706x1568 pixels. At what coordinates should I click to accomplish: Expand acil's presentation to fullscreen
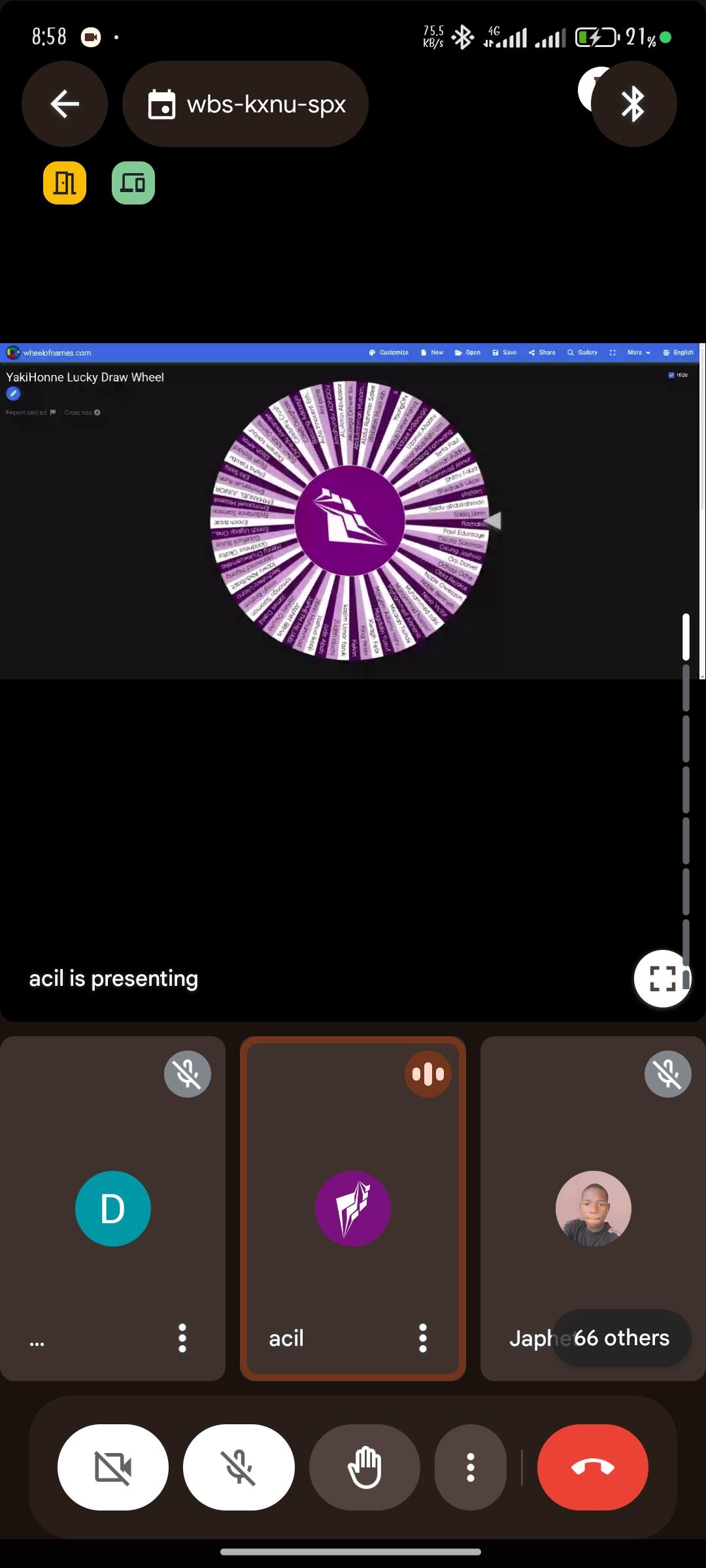click(662, 978)
